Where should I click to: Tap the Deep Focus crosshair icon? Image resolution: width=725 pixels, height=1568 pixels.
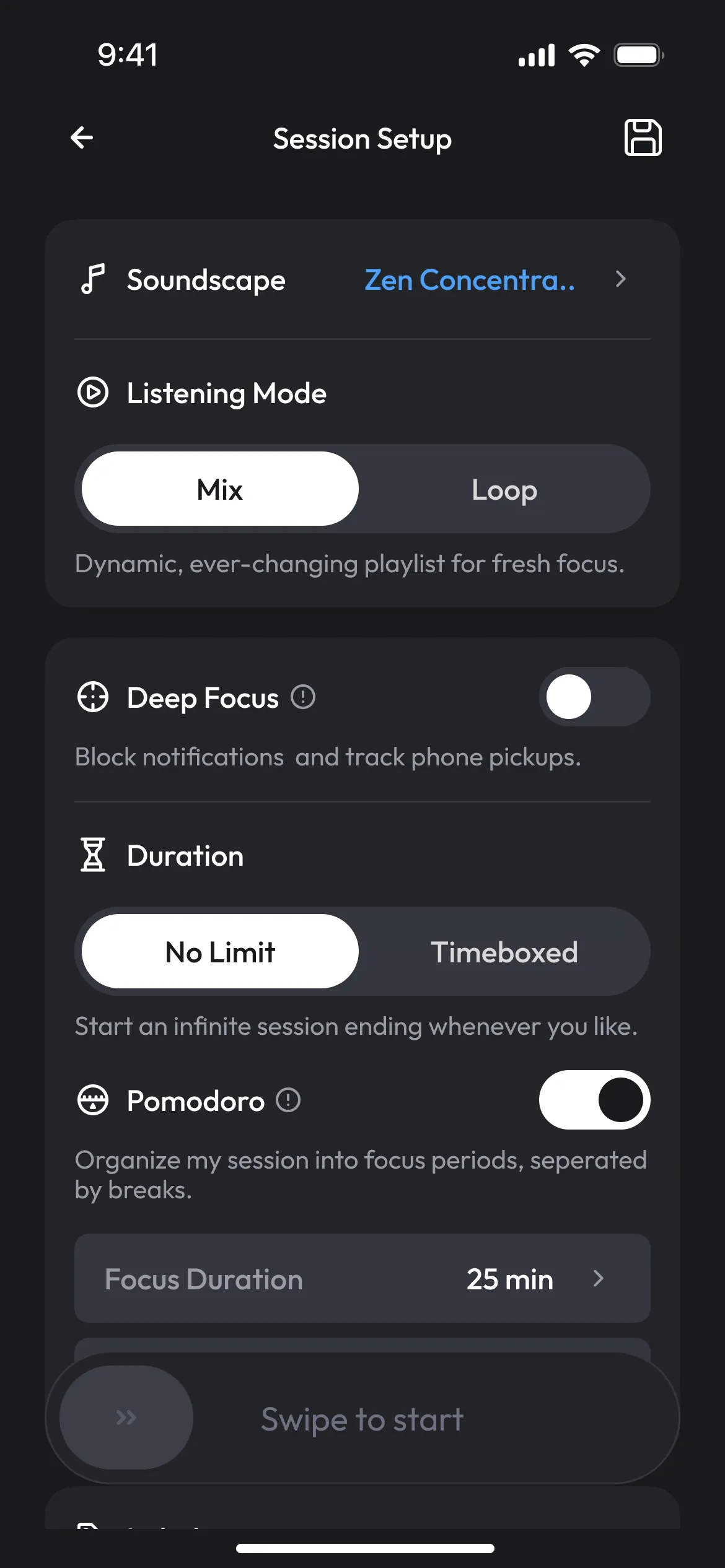click(92, 697)
